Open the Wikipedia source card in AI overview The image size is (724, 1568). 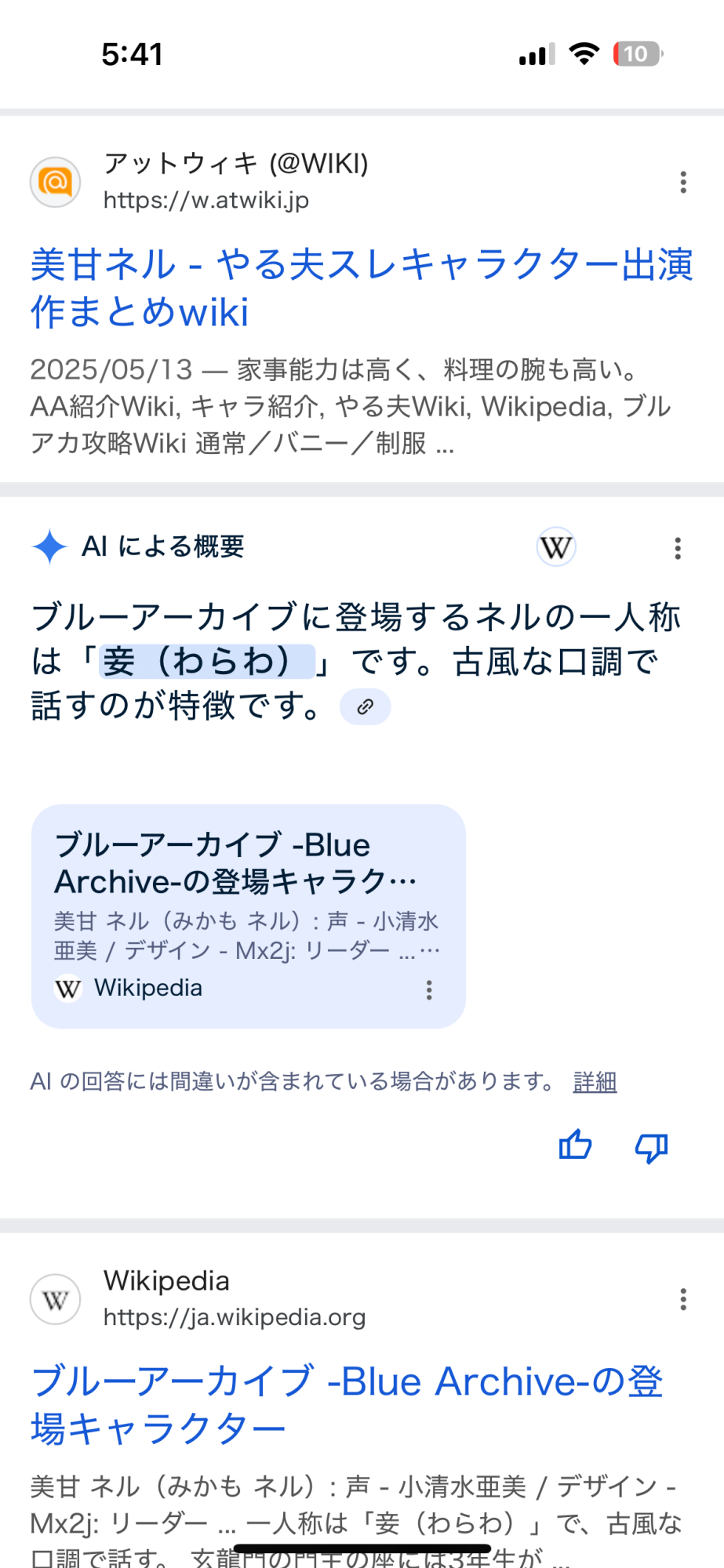coord(249,916)
